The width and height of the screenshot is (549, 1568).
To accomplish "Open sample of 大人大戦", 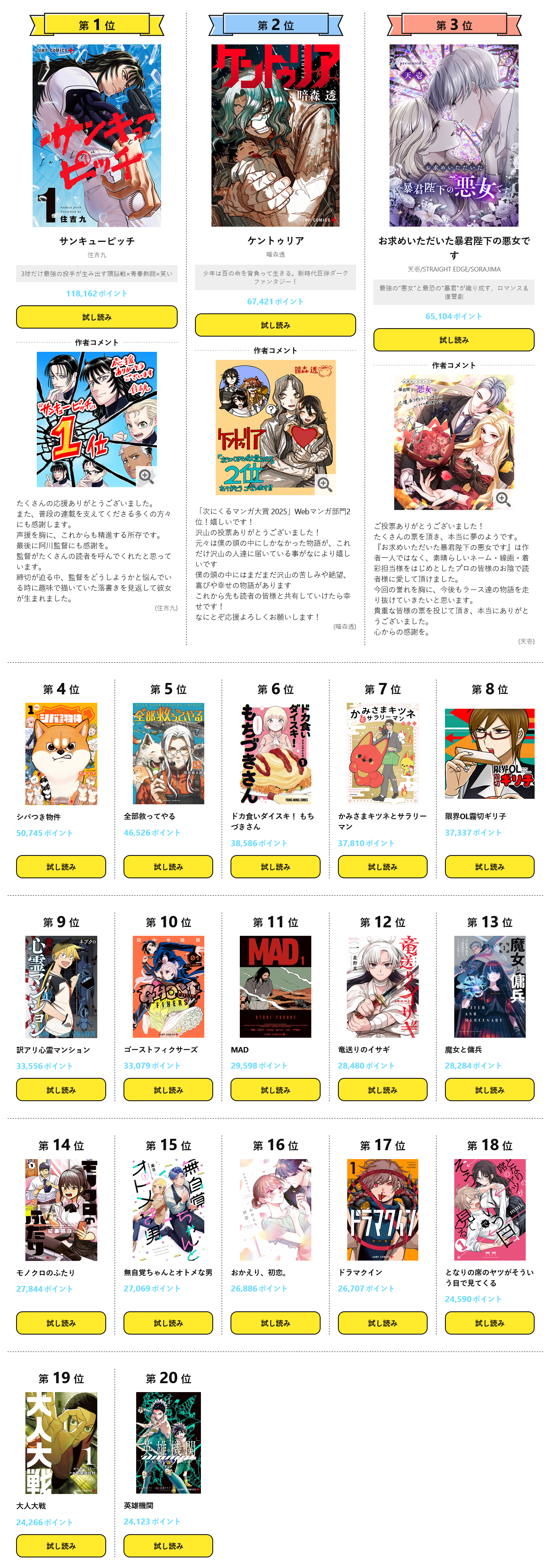I will click(61, 1546).
